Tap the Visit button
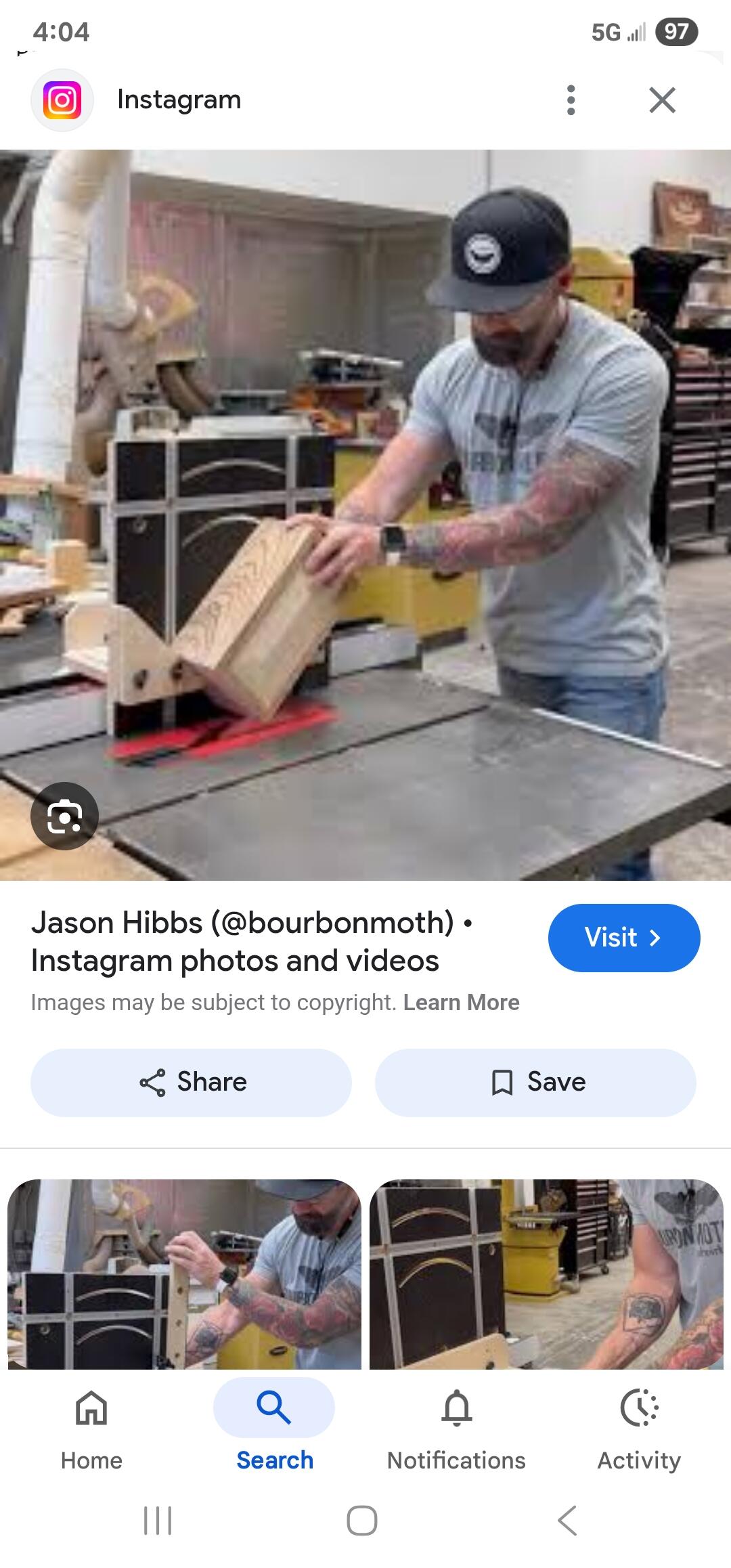 pyautogui.click(x=624, y=938)
